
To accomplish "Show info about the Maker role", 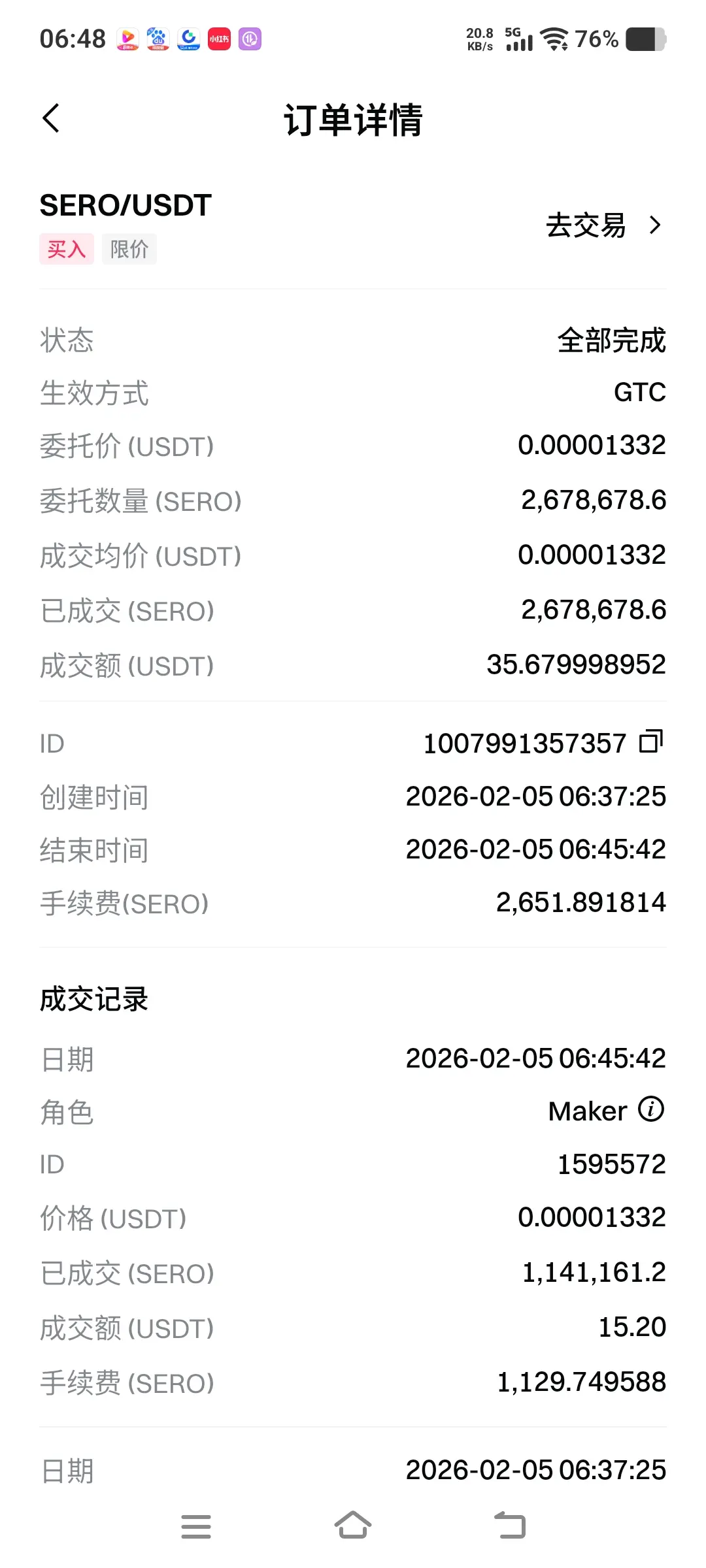I will click(x=651, y=1109).
